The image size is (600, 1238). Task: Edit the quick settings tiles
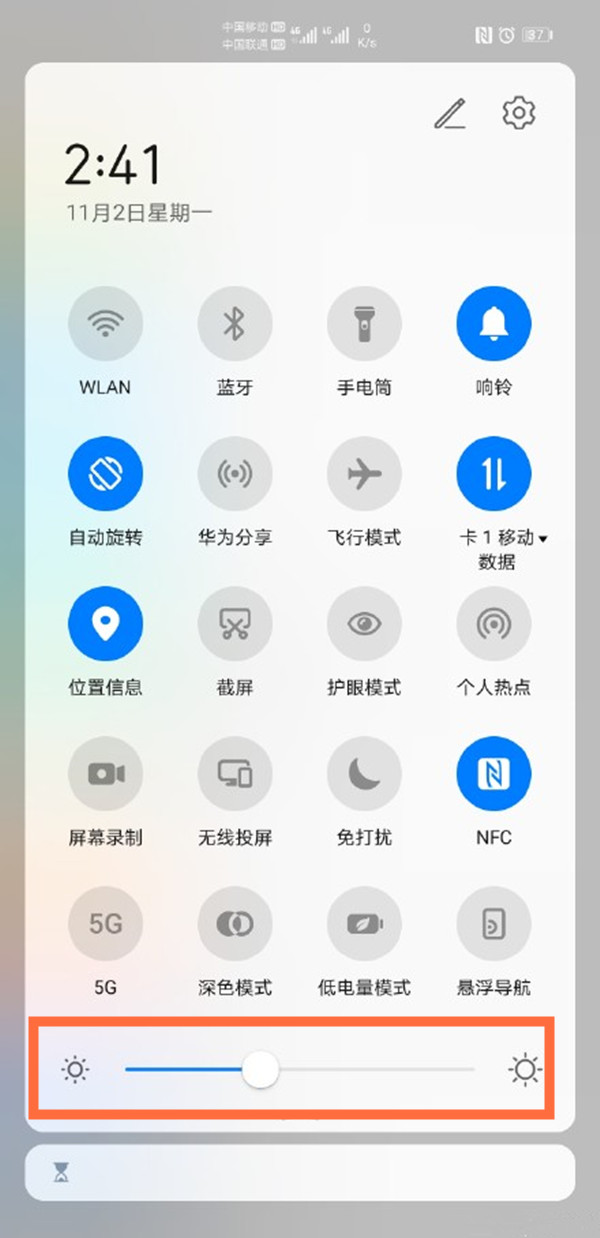coord(450,114)
